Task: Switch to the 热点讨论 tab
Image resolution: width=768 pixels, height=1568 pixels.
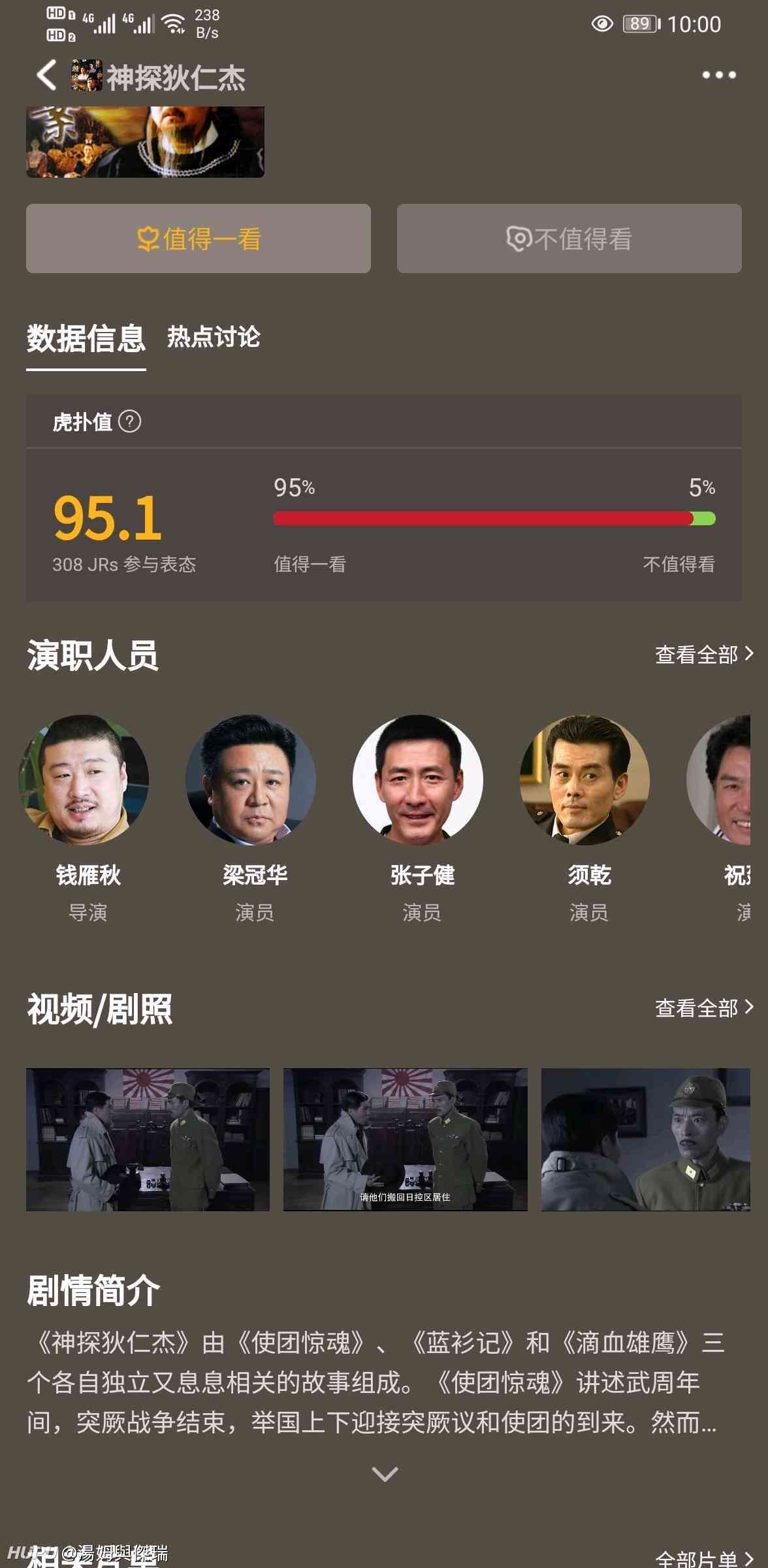Action: (214, 337)
